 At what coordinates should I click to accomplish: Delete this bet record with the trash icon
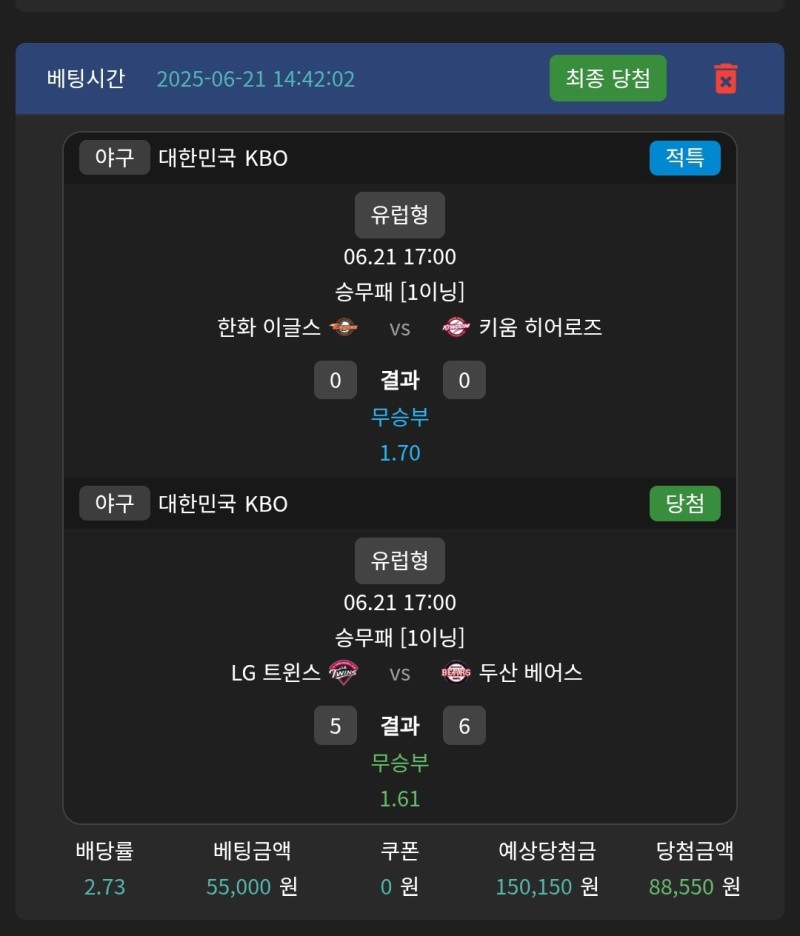pyautogui.click(x=726, y=78)
